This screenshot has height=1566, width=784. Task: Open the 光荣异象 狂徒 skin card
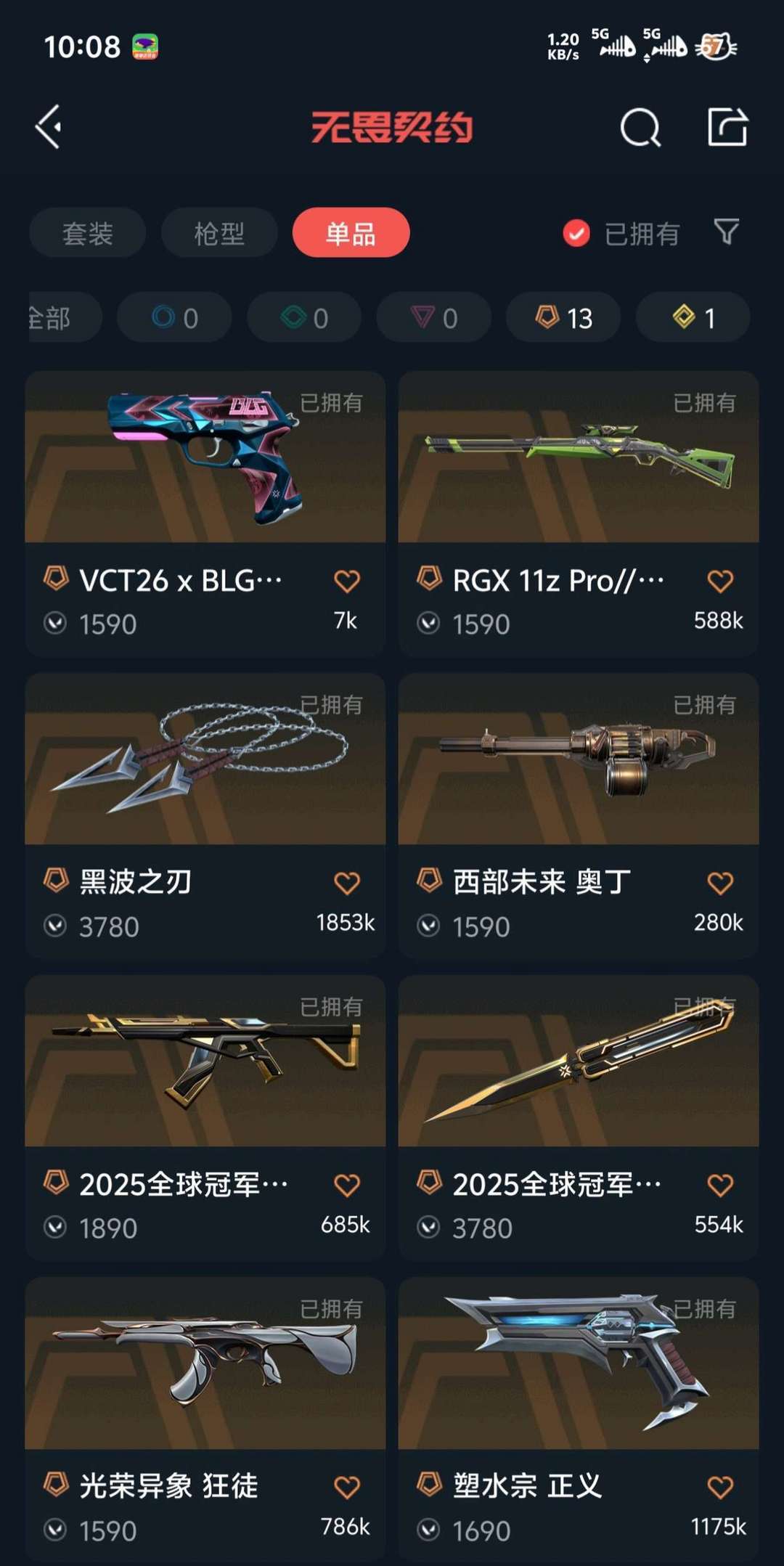[x=205, y=1420]
